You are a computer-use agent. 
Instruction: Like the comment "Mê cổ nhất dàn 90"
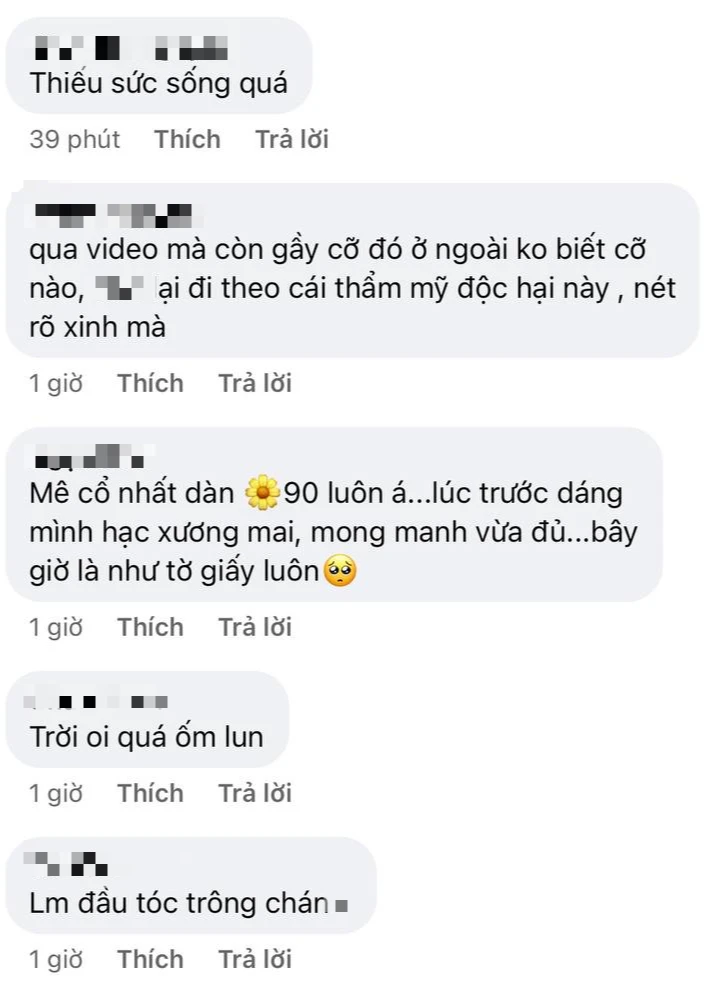click(151, 627)
